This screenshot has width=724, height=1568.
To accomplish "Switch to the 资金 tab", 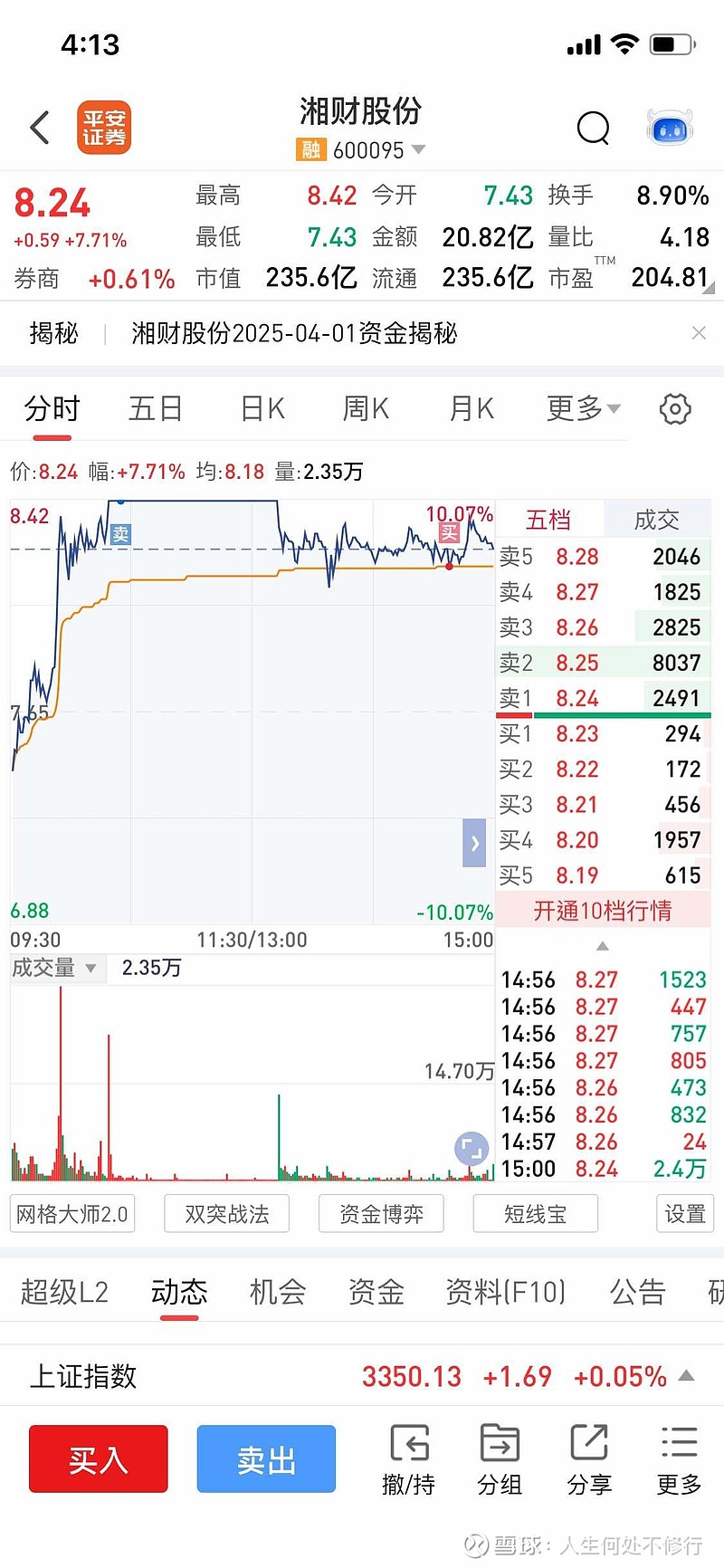I will (x=376, y=1292).
